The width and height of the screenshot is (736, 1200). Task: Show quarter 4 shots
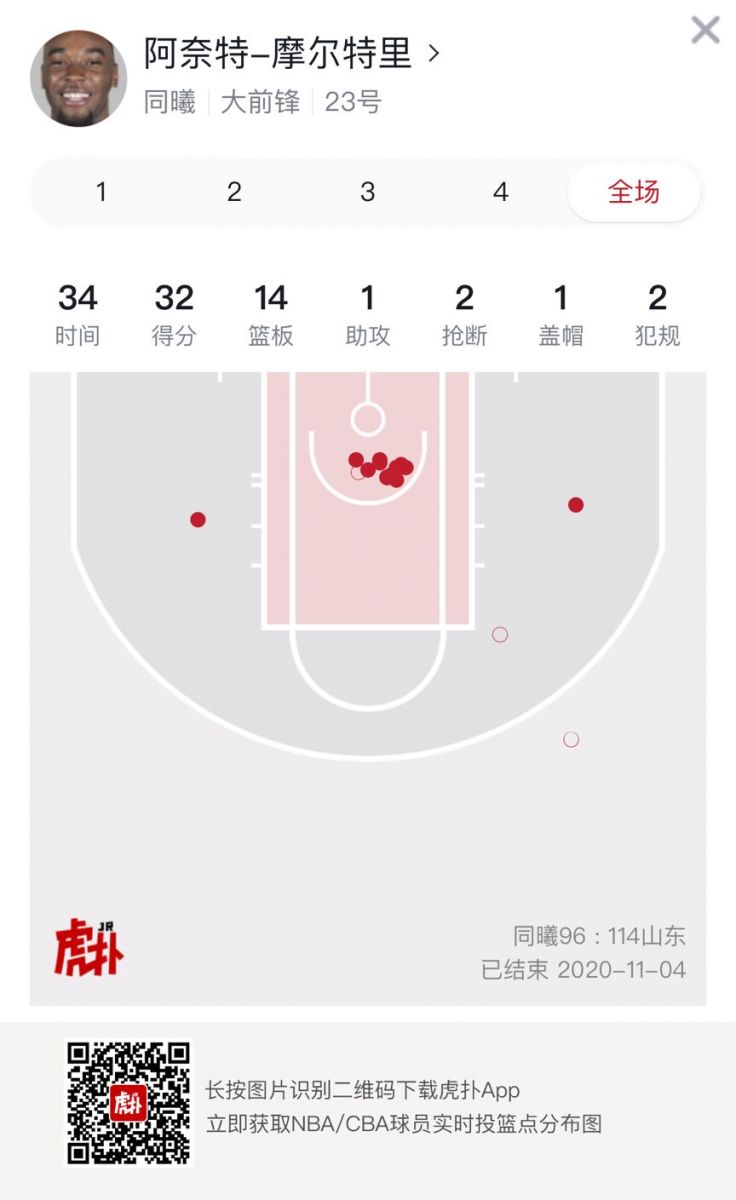click(500, 192)
